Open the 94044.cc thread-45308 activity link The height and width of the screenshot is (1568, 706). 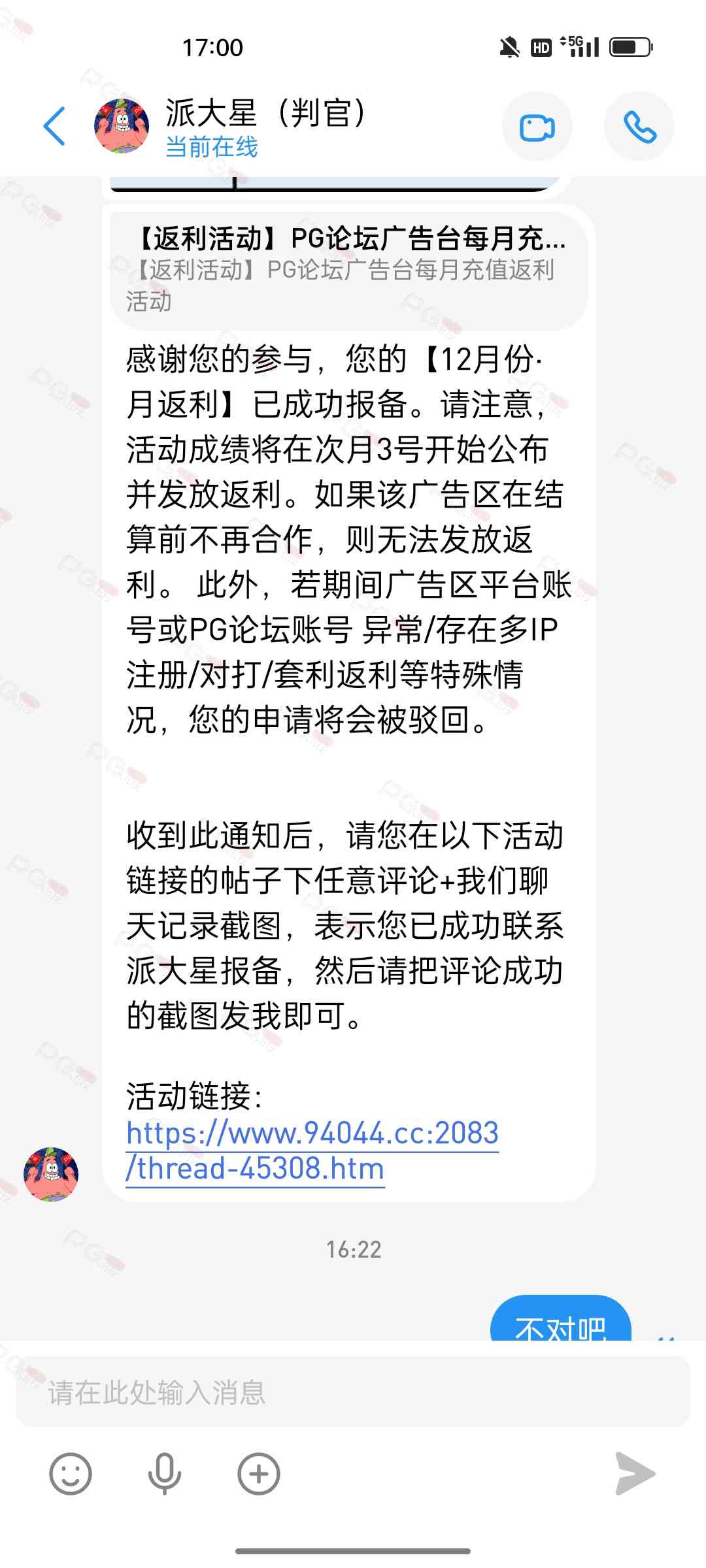pos(312,1151)
